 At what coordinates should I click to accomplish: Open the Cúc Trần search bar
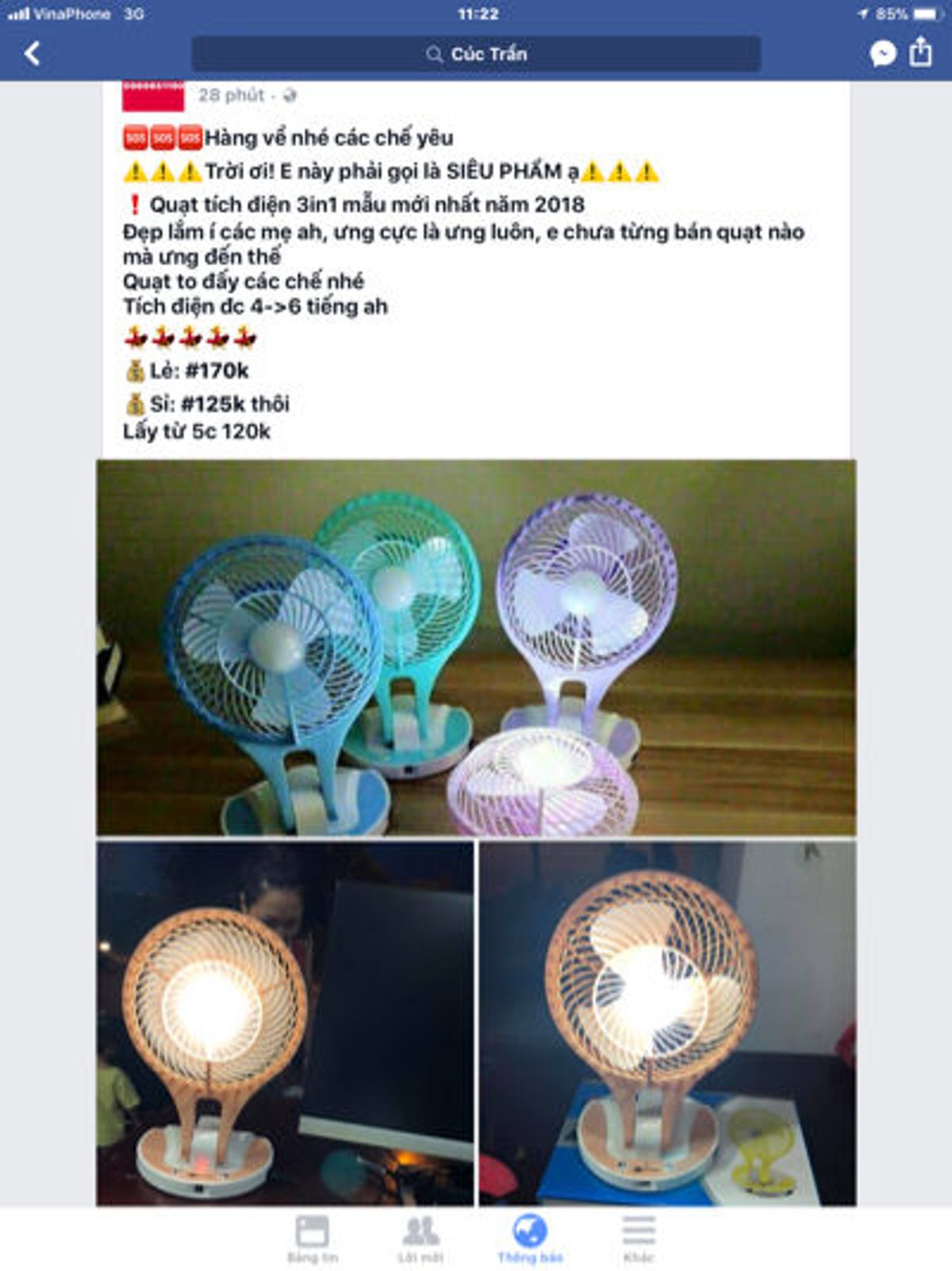click(x=476, y=54)
